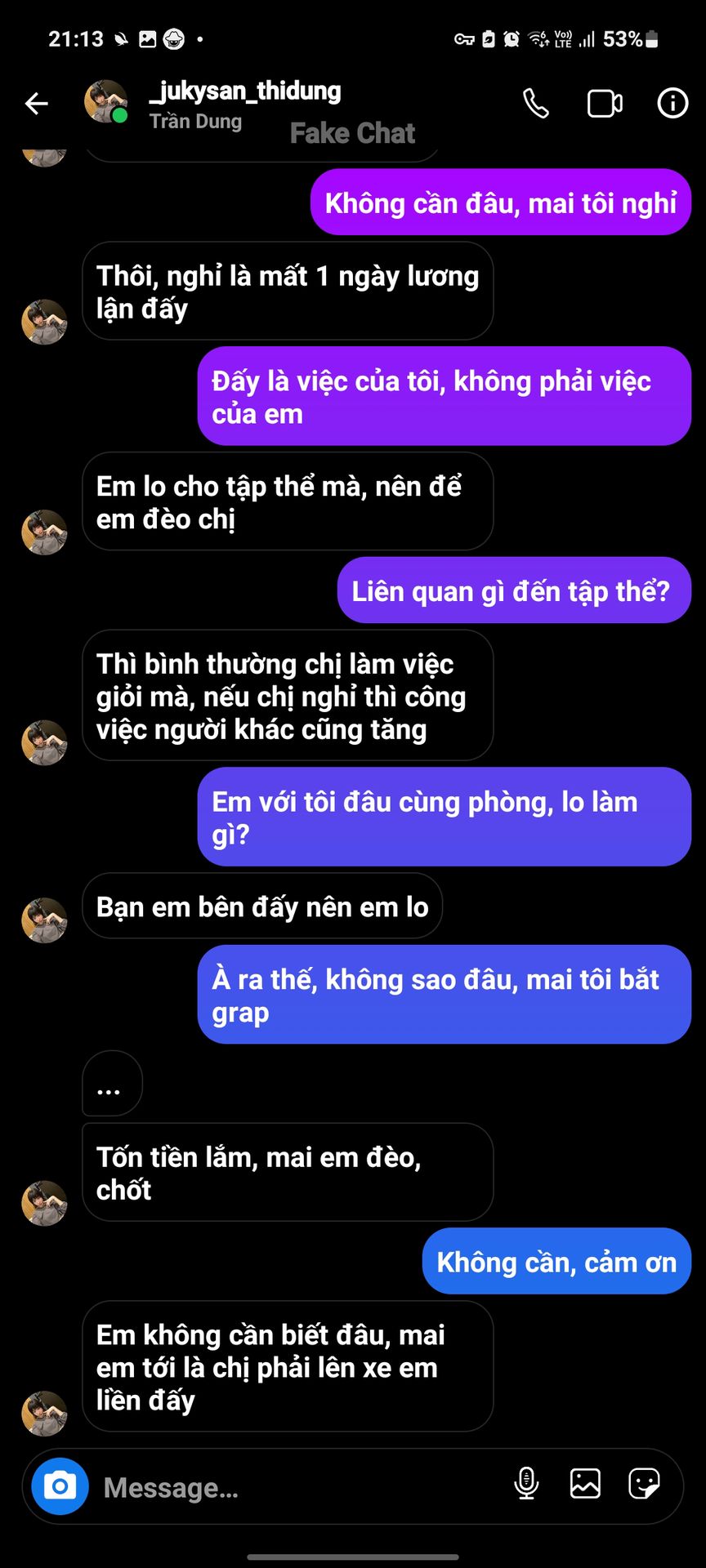Image resolution: width=706 pixels, height=1568 pixels.
Task: Open the camera from the message bar
Action: click(60, 1486)
